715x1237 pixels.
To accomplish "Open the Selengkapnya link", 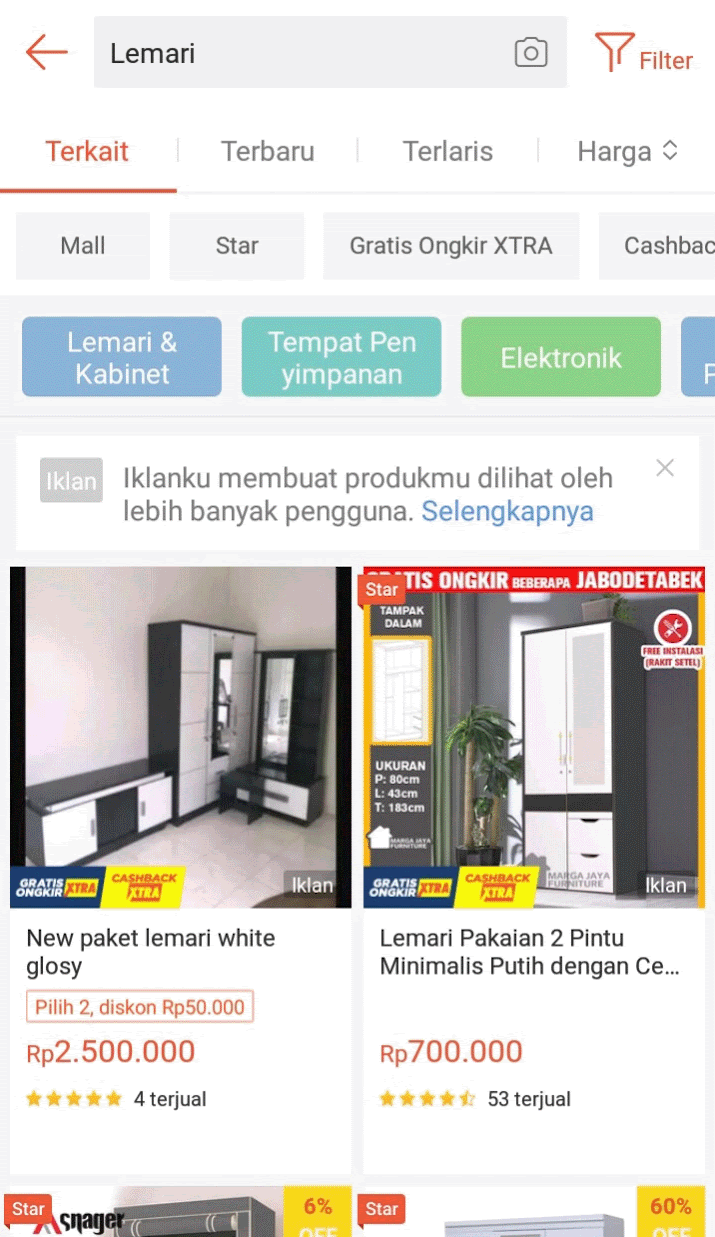I will pyautogui.click(x=507, y=512).
